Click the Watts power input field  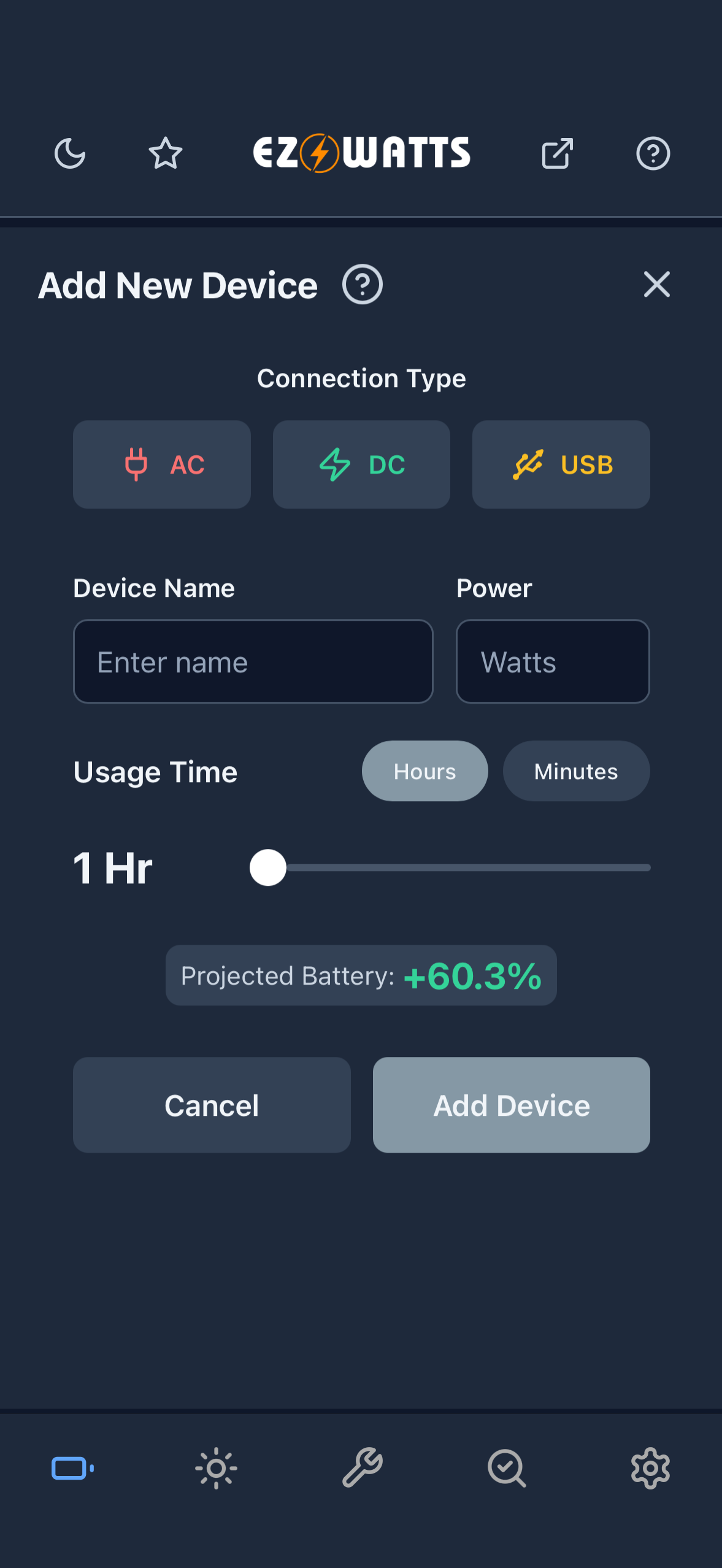coord(551,661)
